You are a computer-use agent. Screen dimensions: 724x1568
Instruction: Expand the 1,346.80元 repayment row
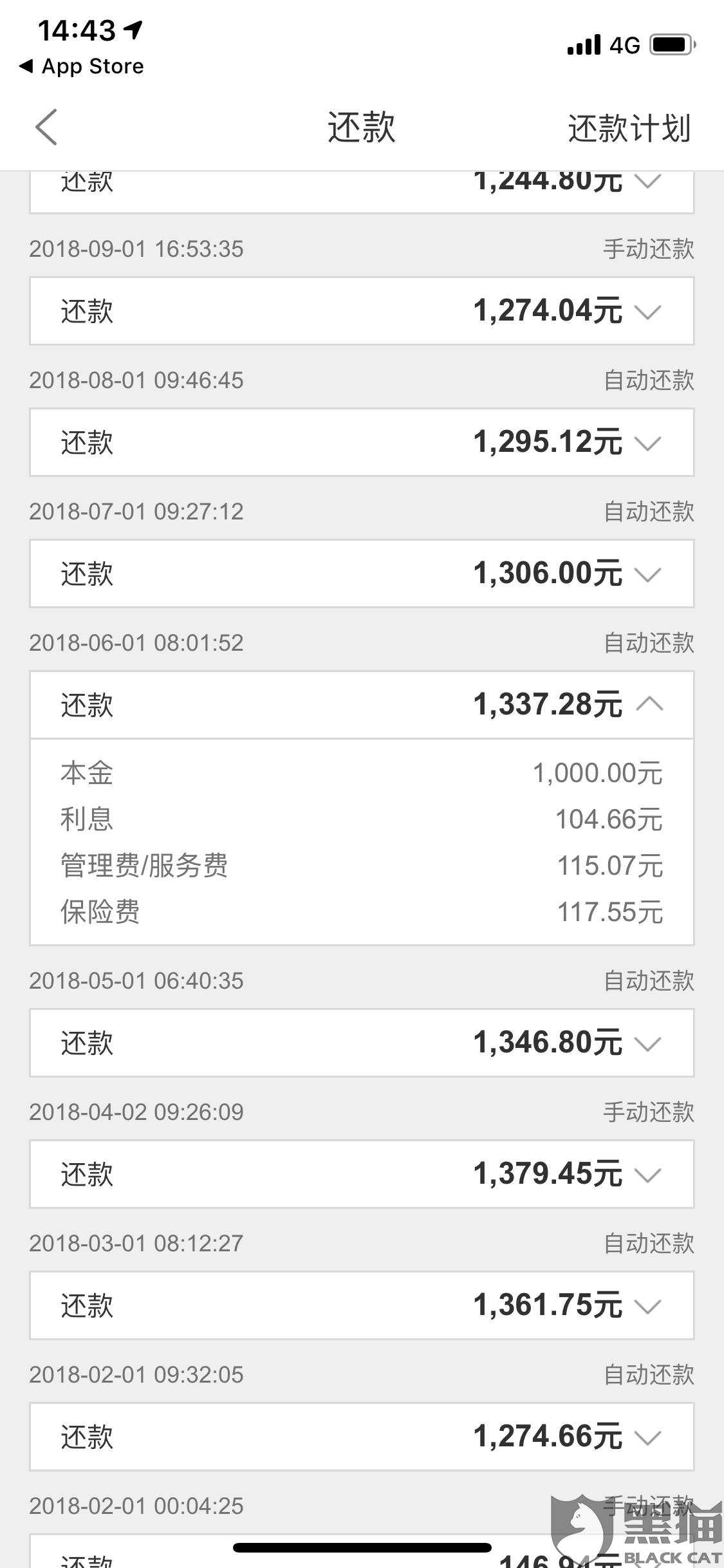tap(362, 1043)
